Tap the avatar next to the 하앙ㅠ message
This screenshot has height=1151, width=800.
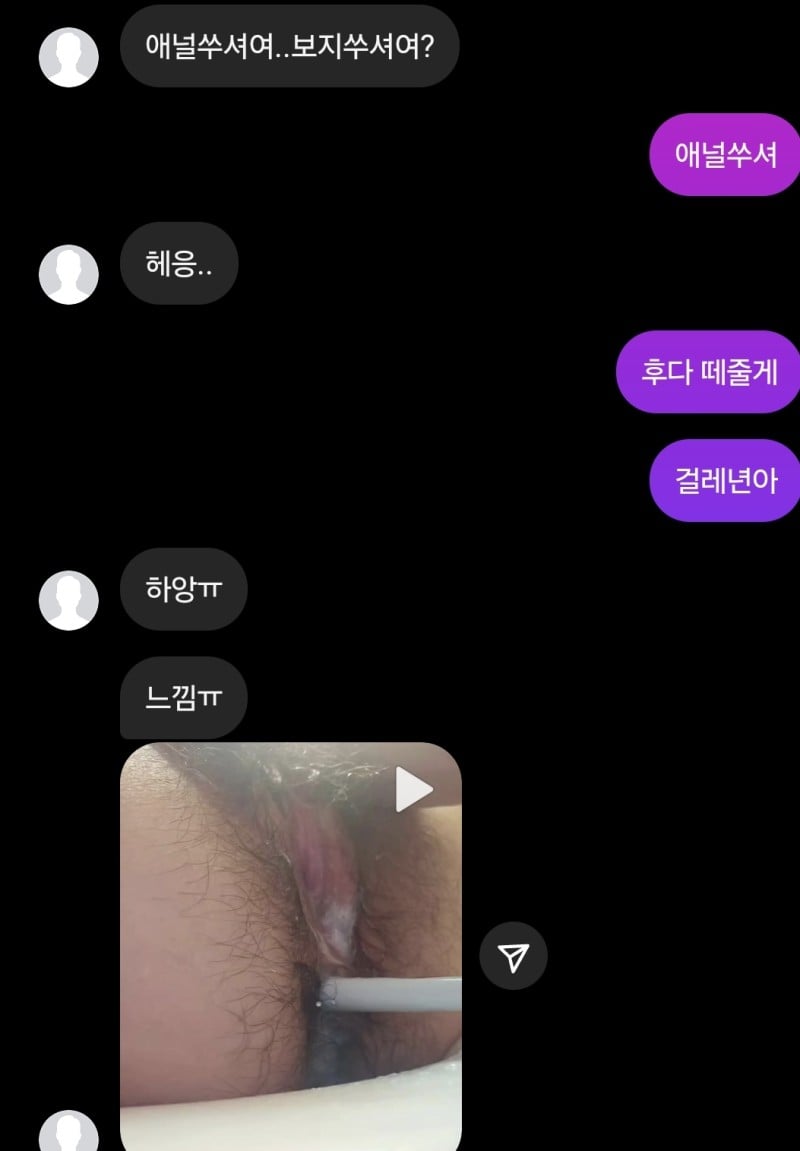pyautogui.click(x=68, y=600)
